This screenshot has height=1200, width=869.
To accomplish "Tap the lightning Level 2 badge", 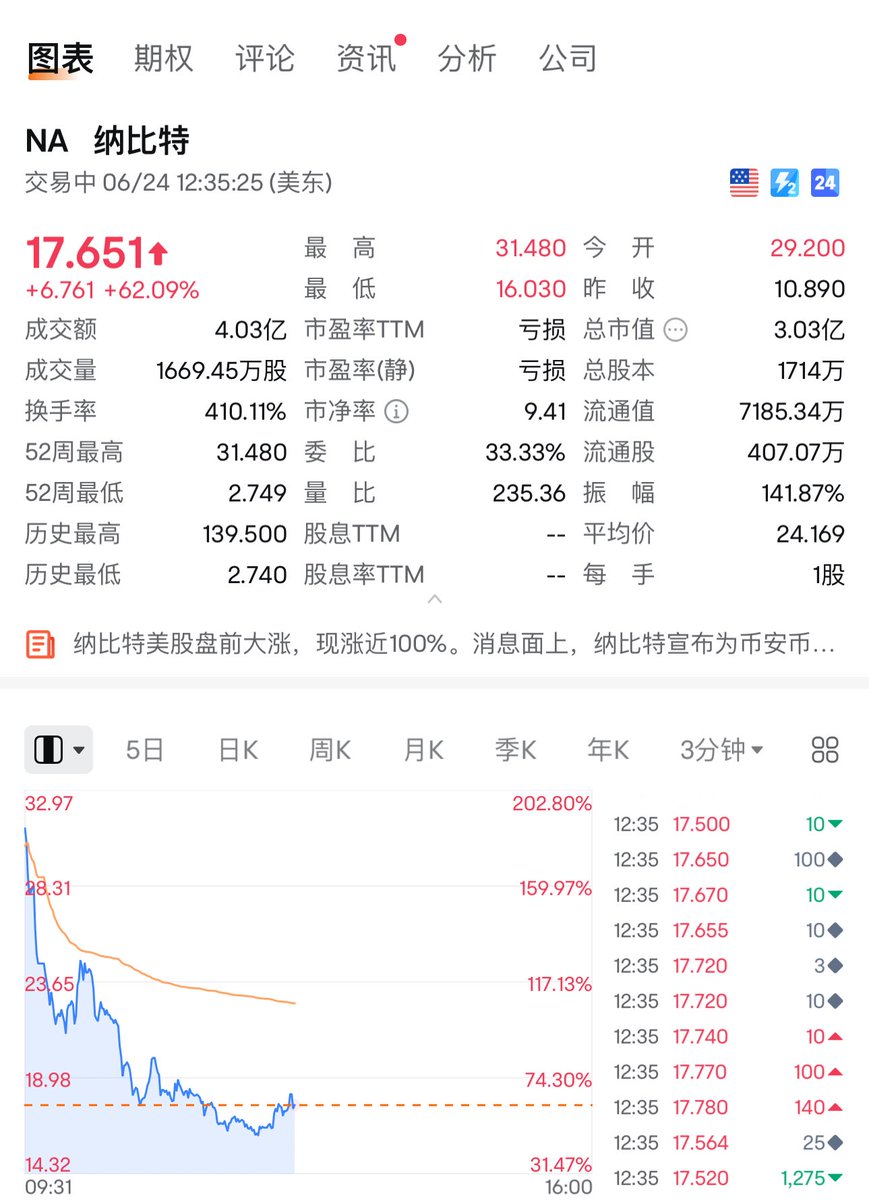I will 785,183.
